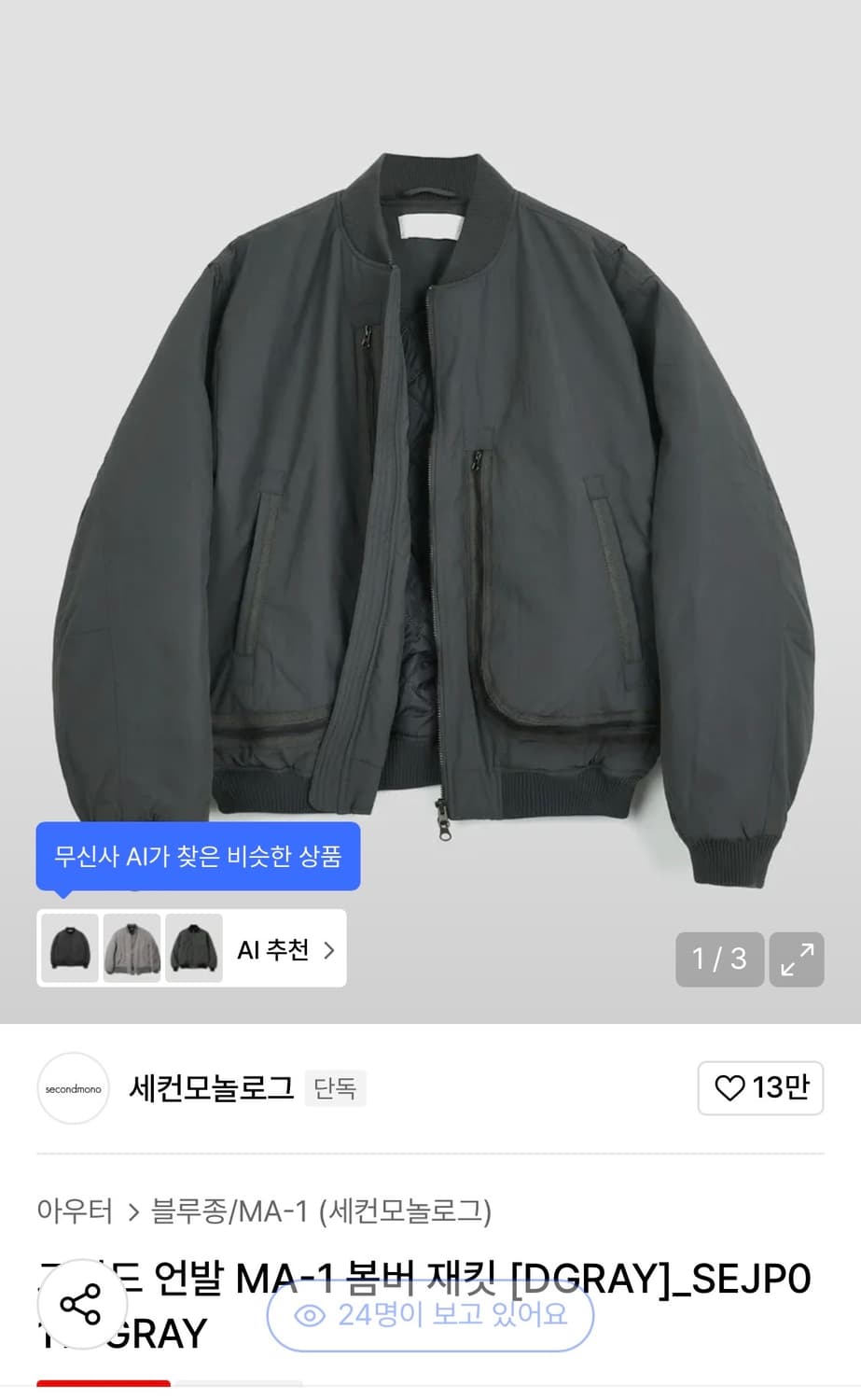The width and height of the screenshot is (861, 1400).
Task: Click the 무신사 AI 비슷한 상품 banner
Action: coord(197,856)
